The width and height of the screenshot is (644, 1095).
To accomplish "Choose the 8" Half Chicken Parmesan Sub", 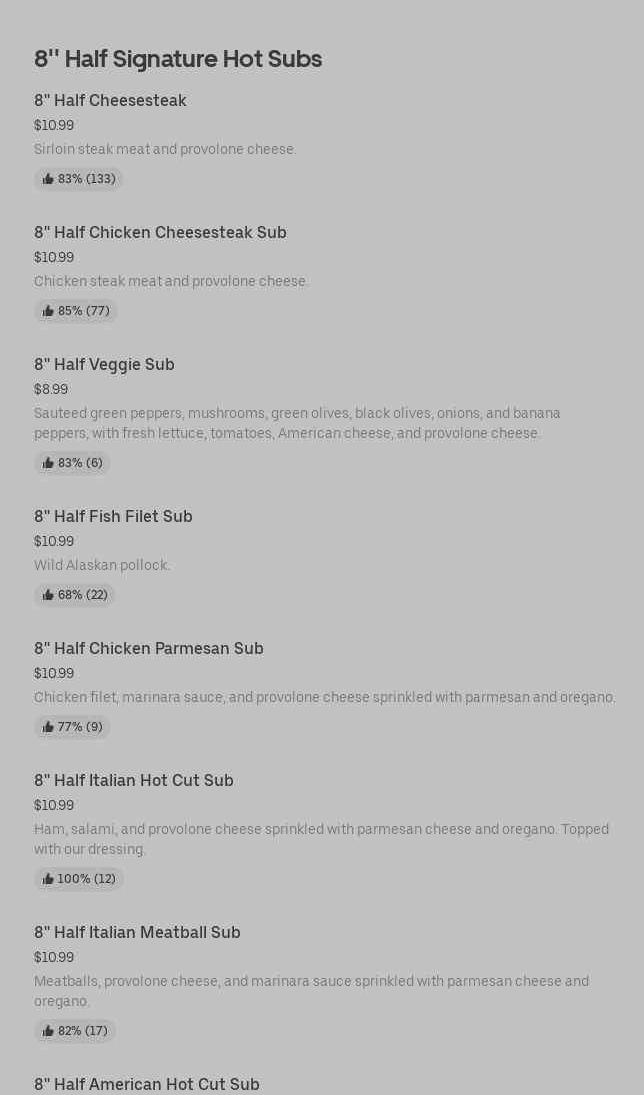I will 149,649.
